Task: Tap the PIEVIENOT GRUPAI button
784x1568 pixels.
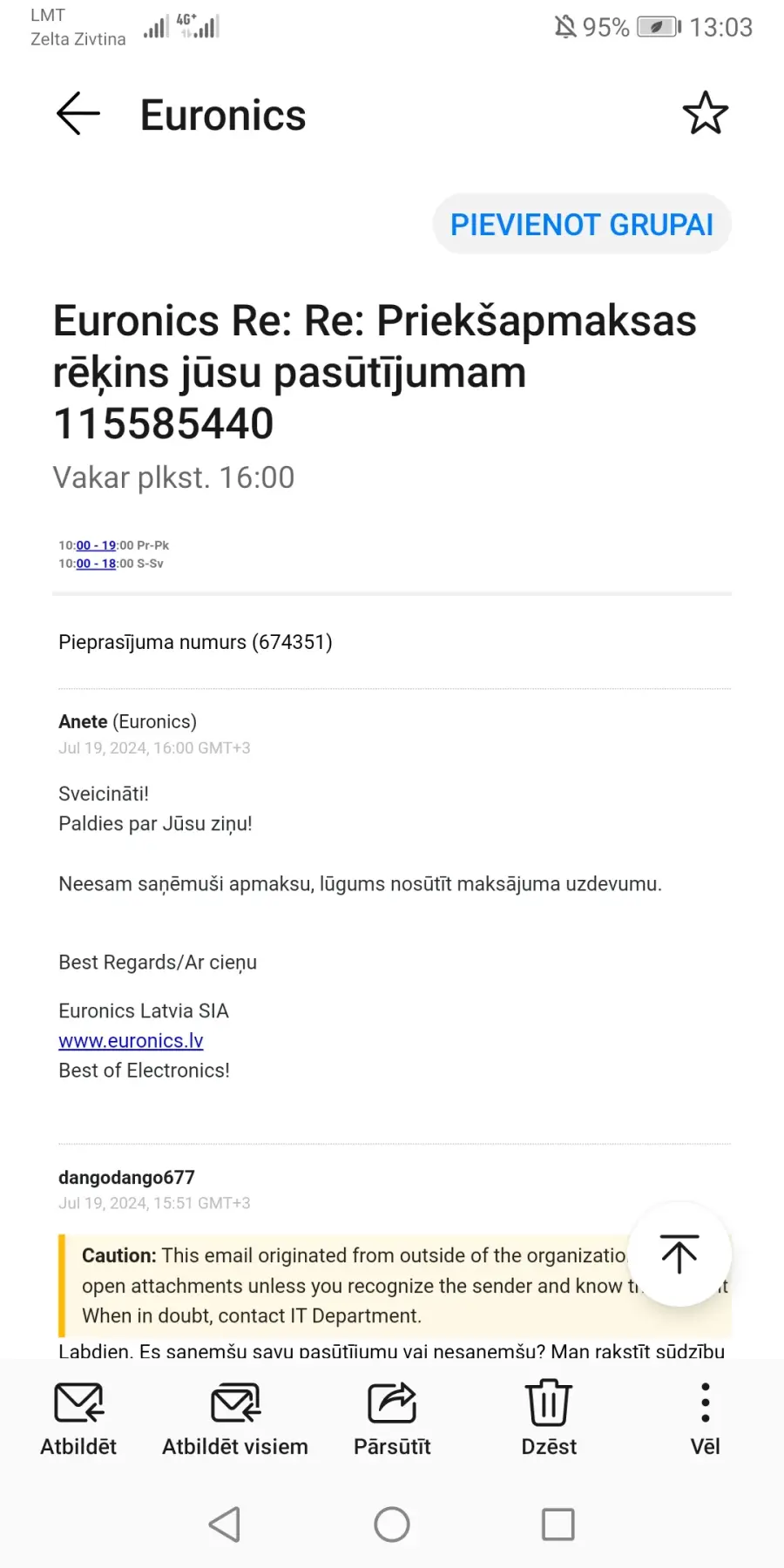Action: point(582,224)
